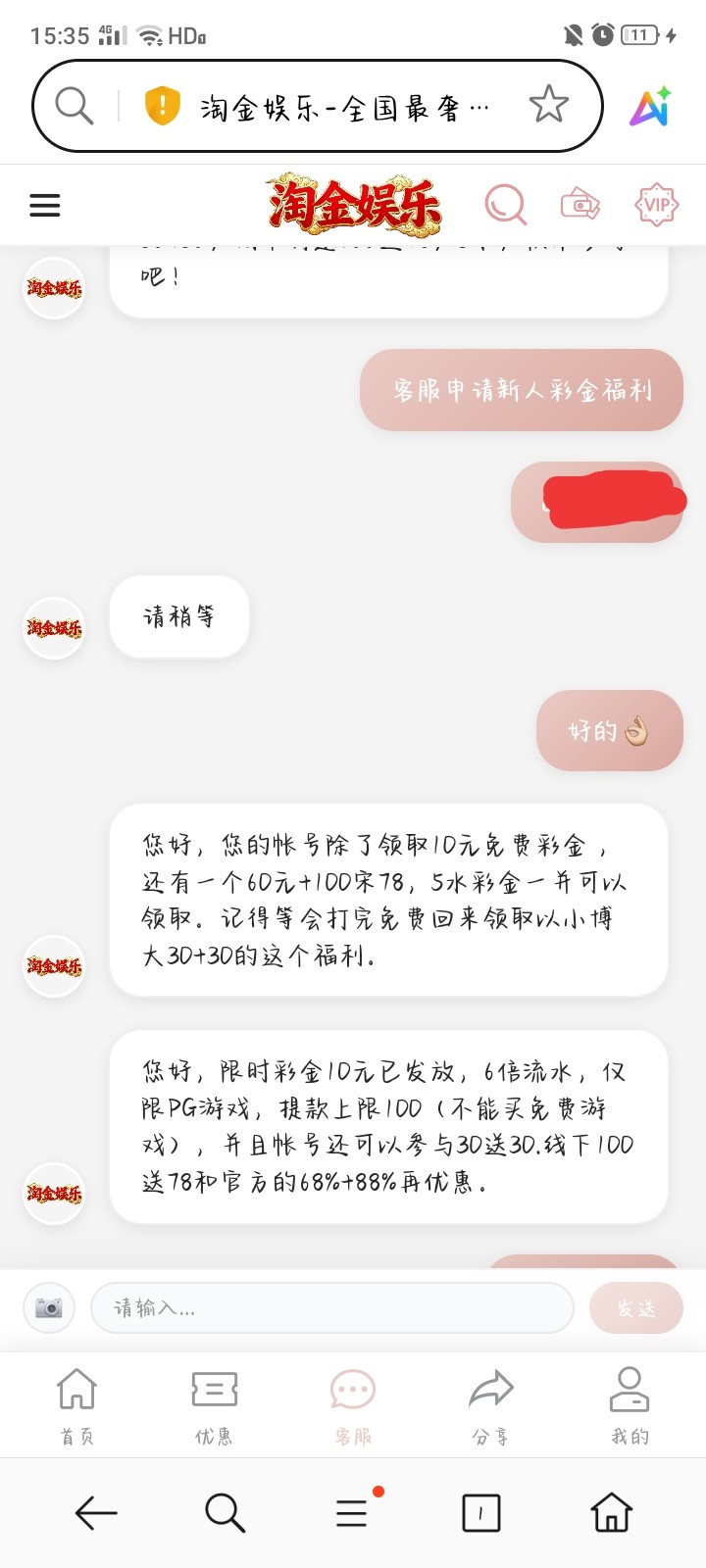Switch to the 优惠 tab

(x=214, y=1405)
